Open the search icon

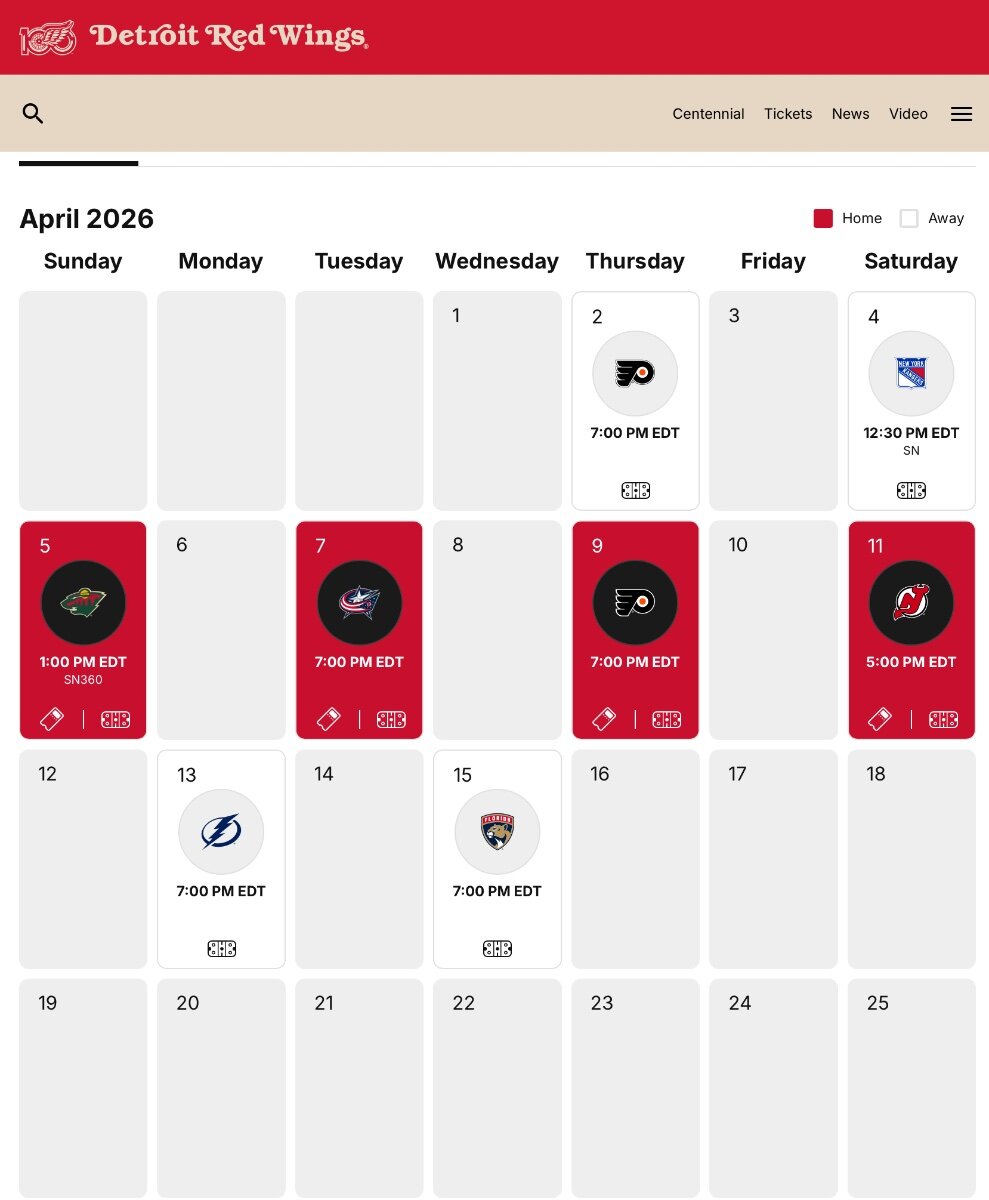pos(33,114)
